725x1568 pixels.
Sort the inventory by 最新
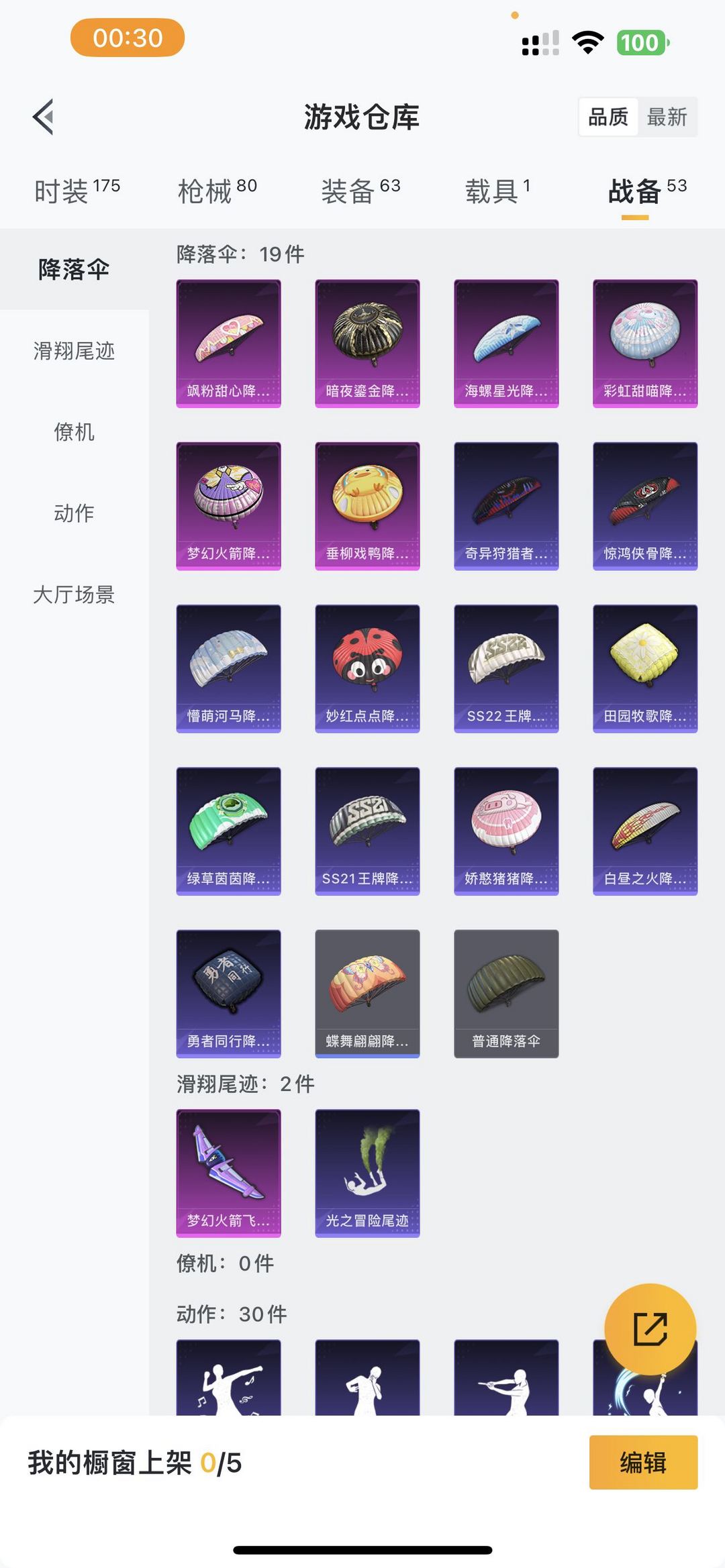coord(667,117)
